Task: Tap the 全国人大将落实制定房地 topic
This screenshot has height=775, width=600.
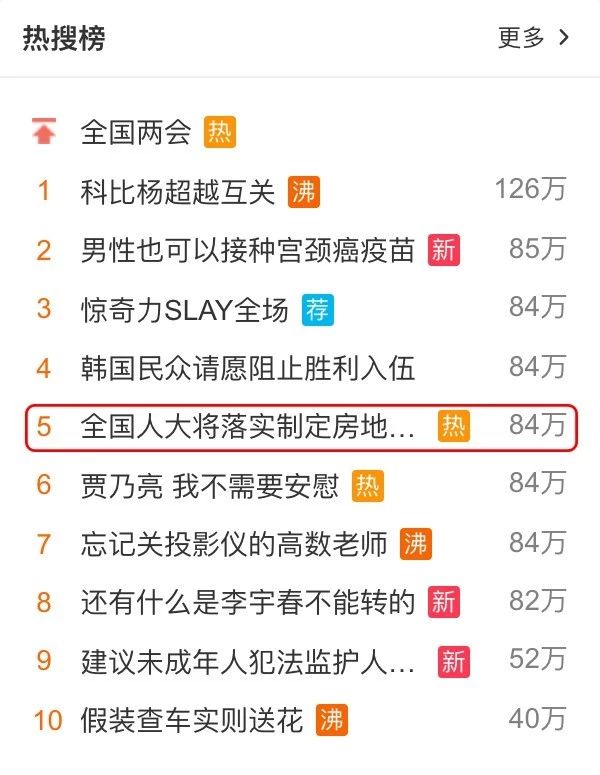Action: 247,427
